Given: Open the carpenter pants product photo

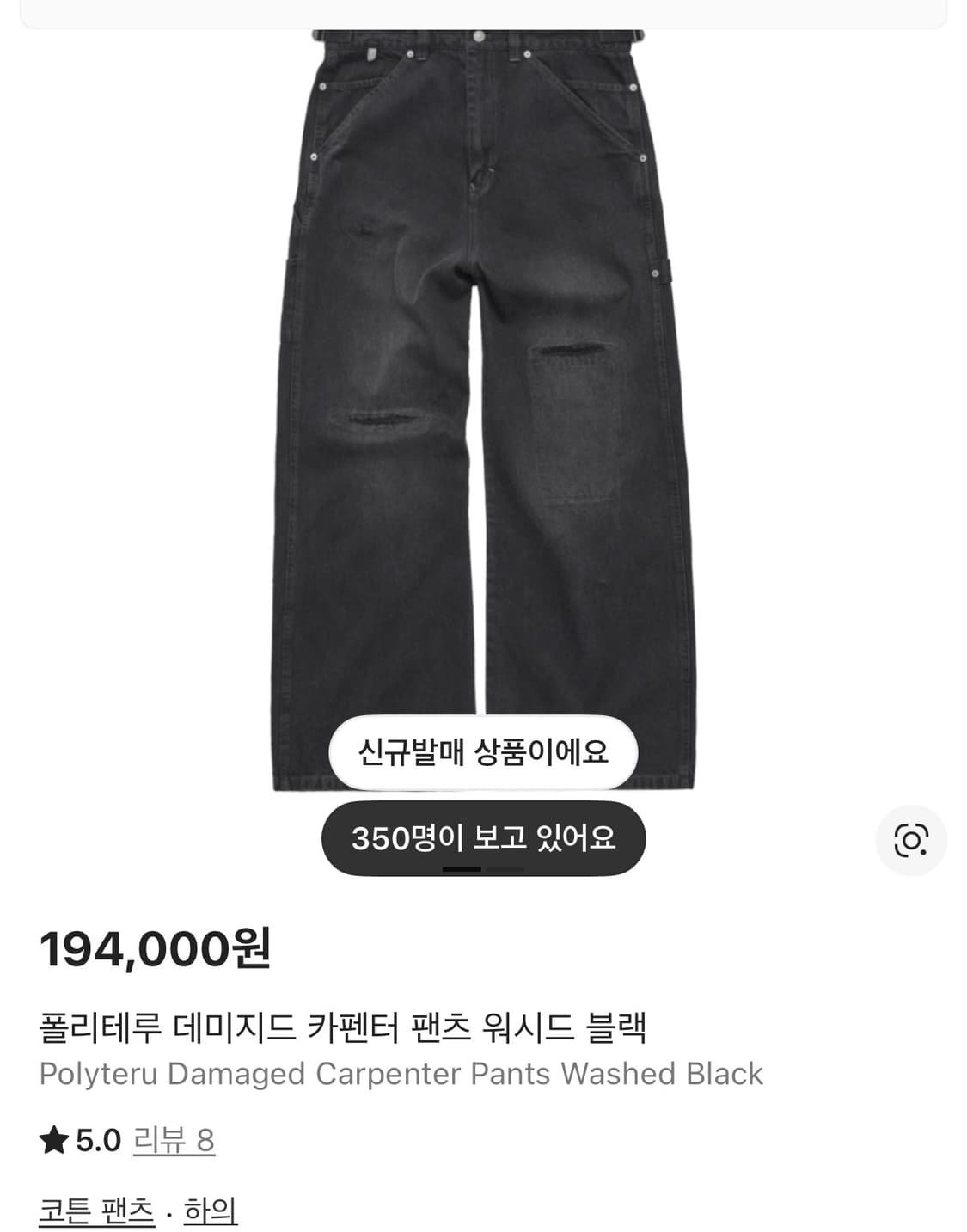Looking at the screenshot, I should pos(483,387).
